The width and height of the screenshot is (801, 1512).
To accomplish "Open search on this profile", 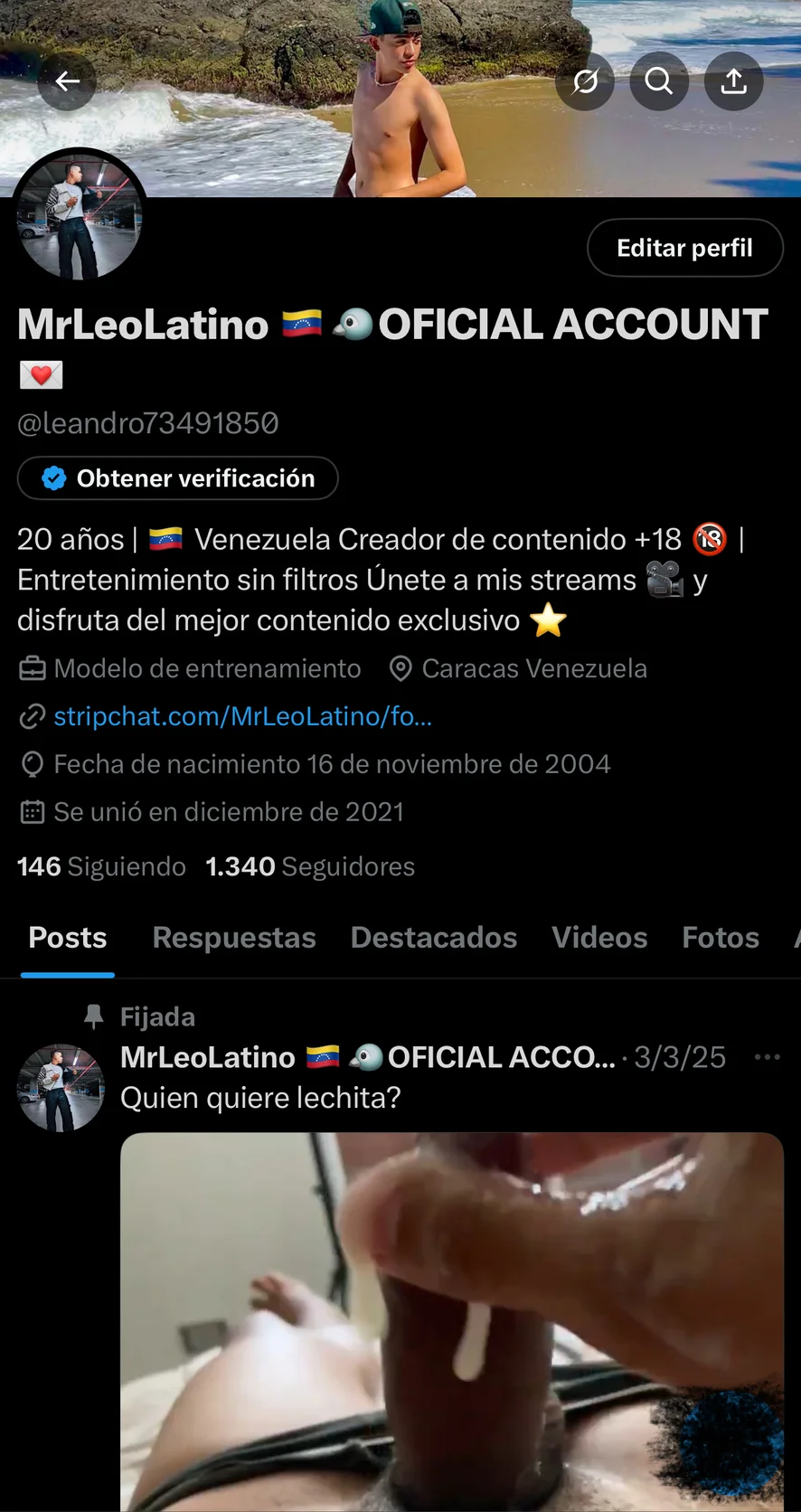I will (659, 82).
